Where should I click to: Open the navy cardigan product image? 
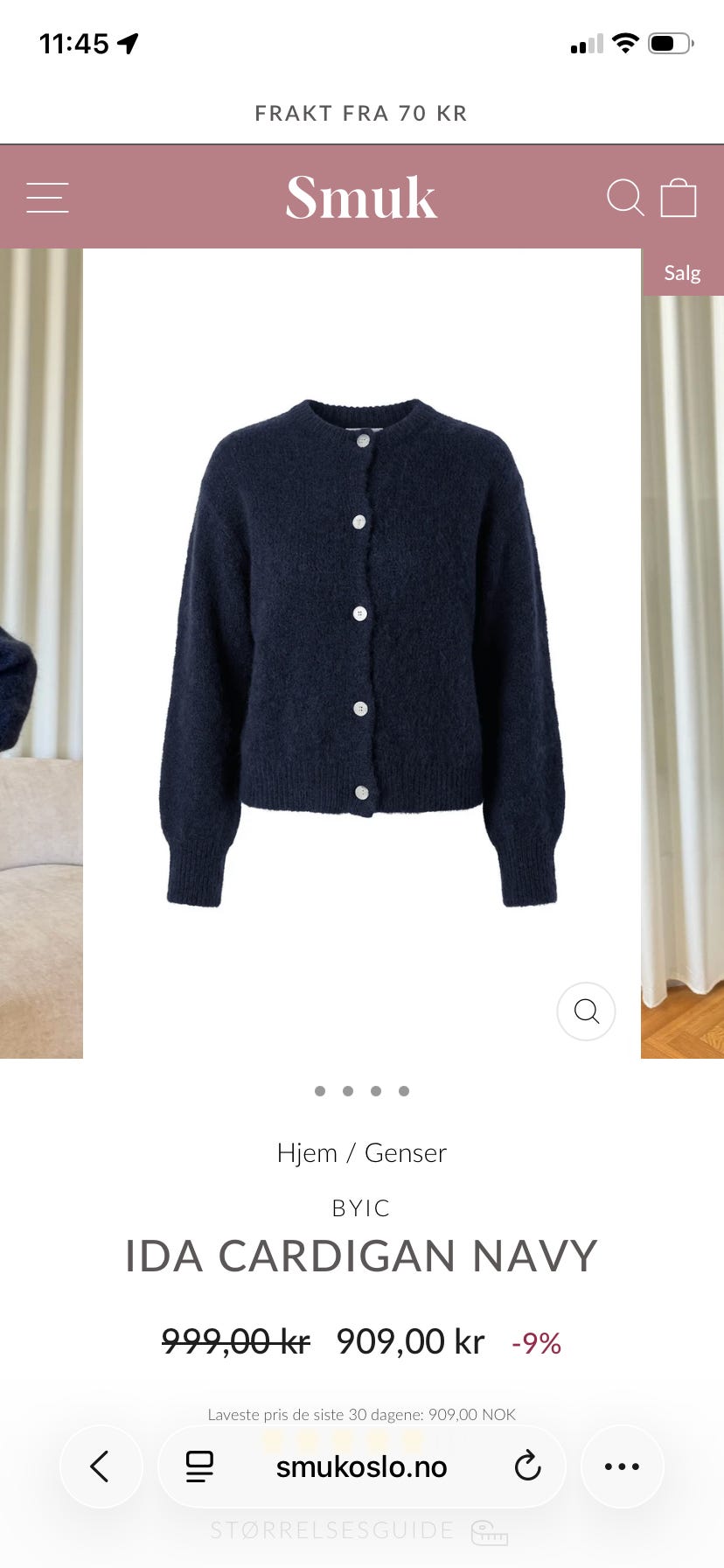click(362, 653)
